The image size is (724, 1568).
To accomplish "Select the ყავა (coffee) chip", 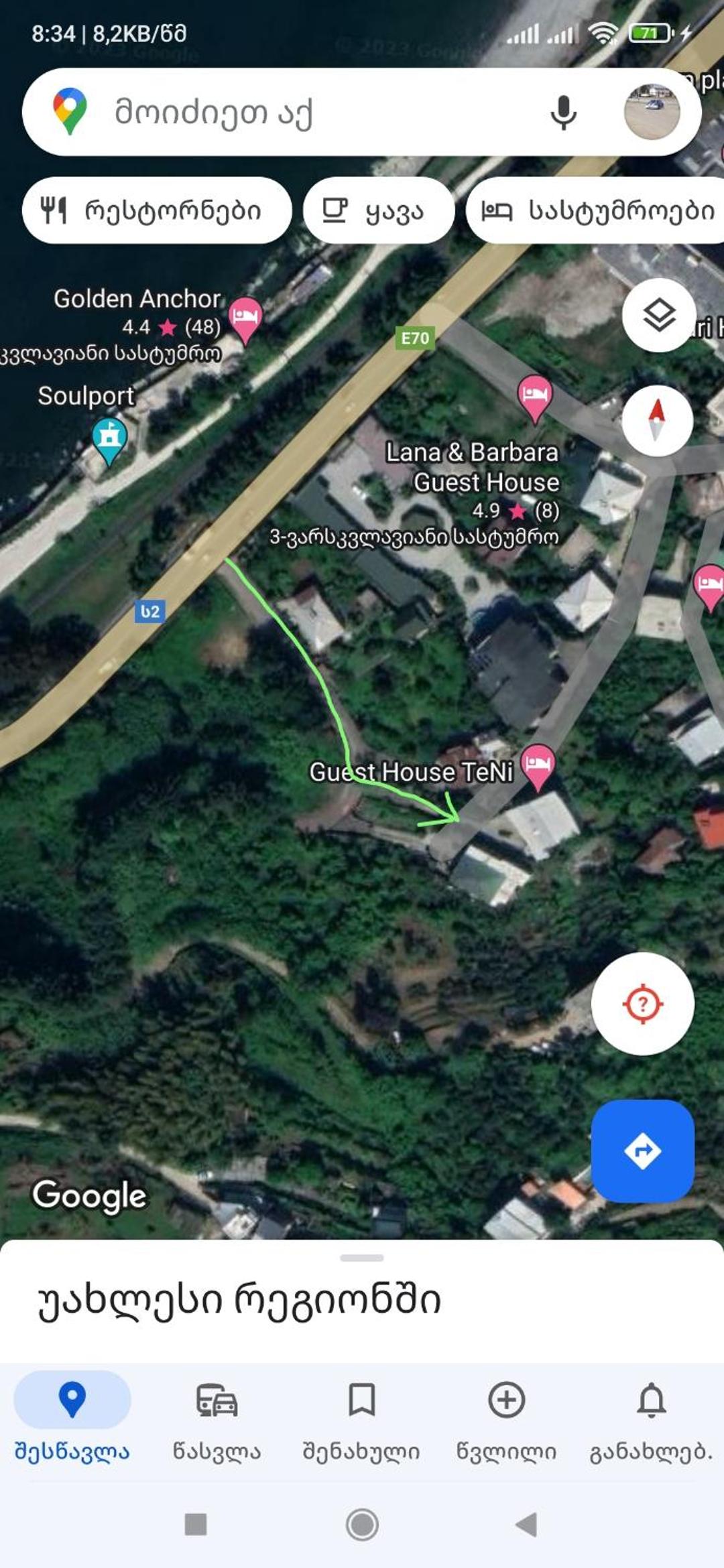I will (x=379, y=210).
